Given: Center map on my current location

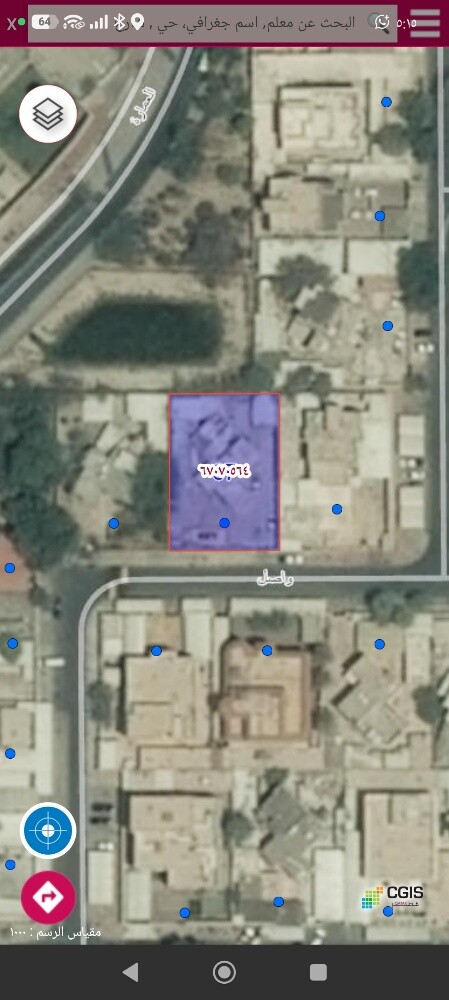Looking at the screenshot, I should pos(48,831).
